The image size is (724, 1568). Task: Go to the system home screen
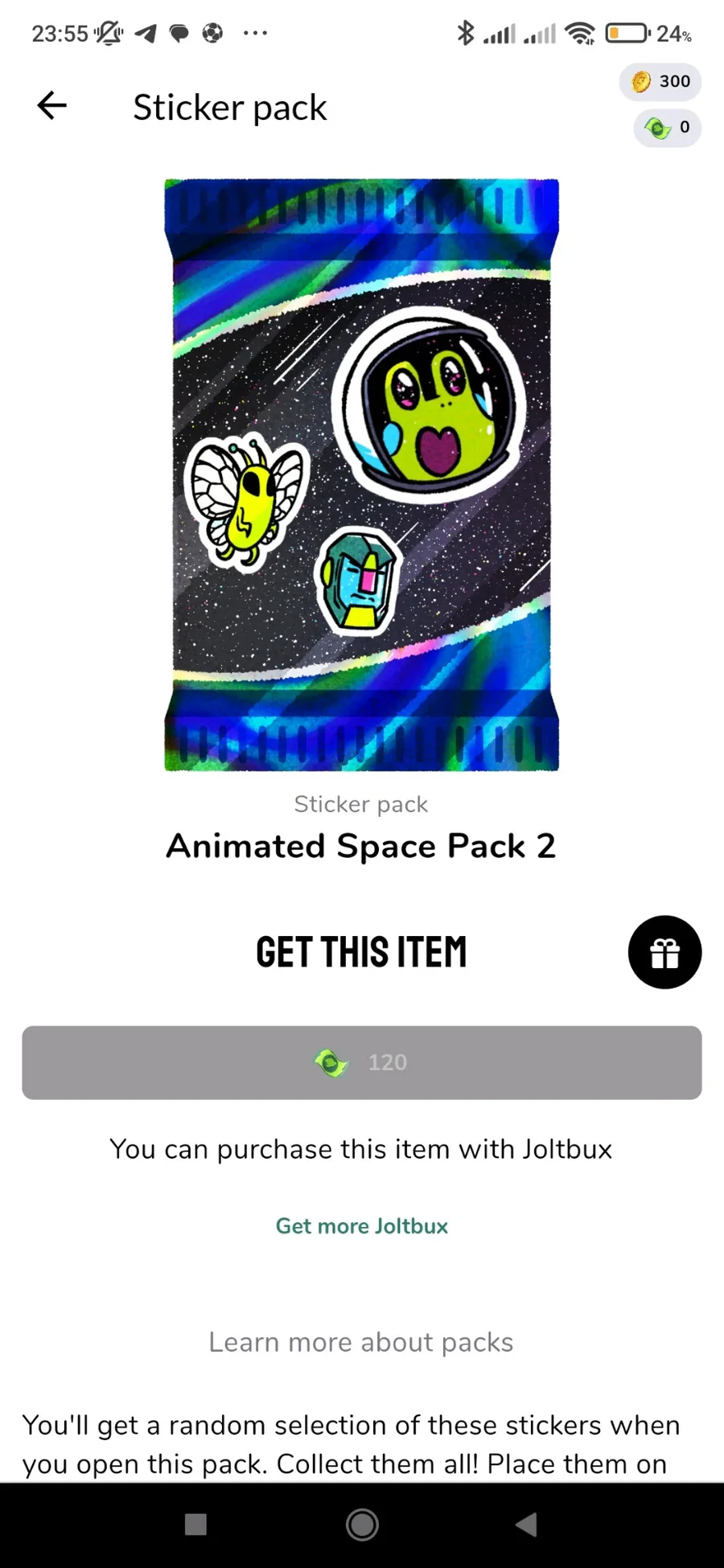pyautogui.click(x=362, y=1525)
